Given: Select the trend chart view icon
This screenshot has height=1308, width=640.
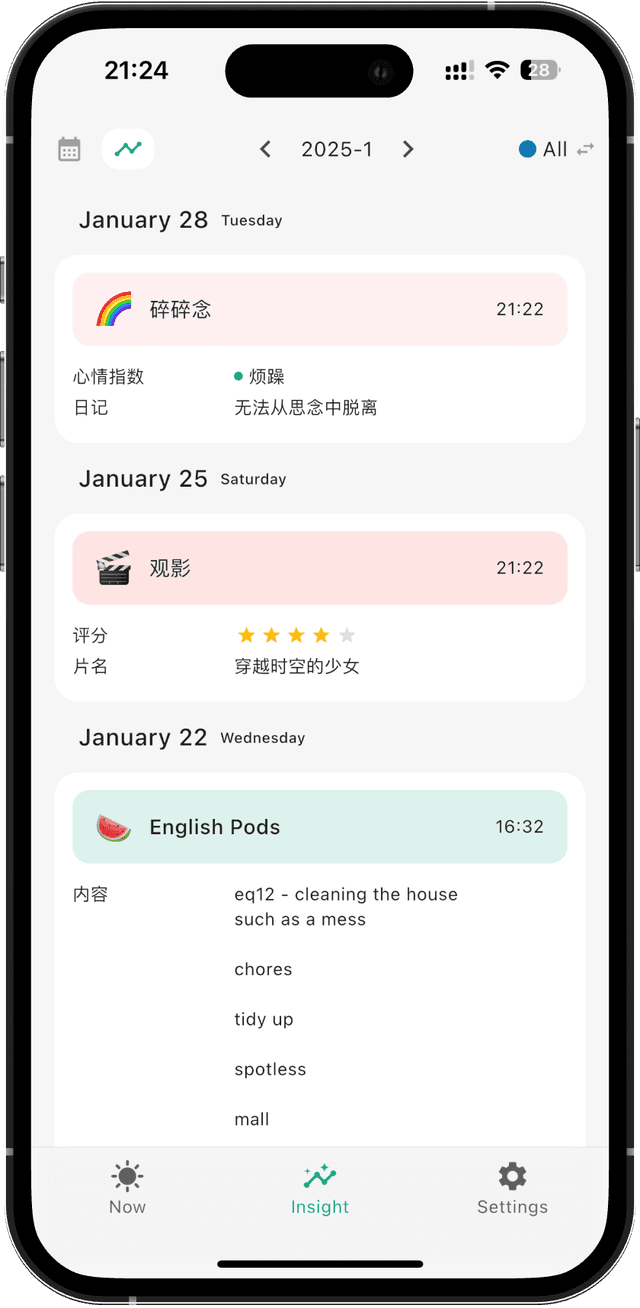Looking at the screenshot, I should pos(128,149).
